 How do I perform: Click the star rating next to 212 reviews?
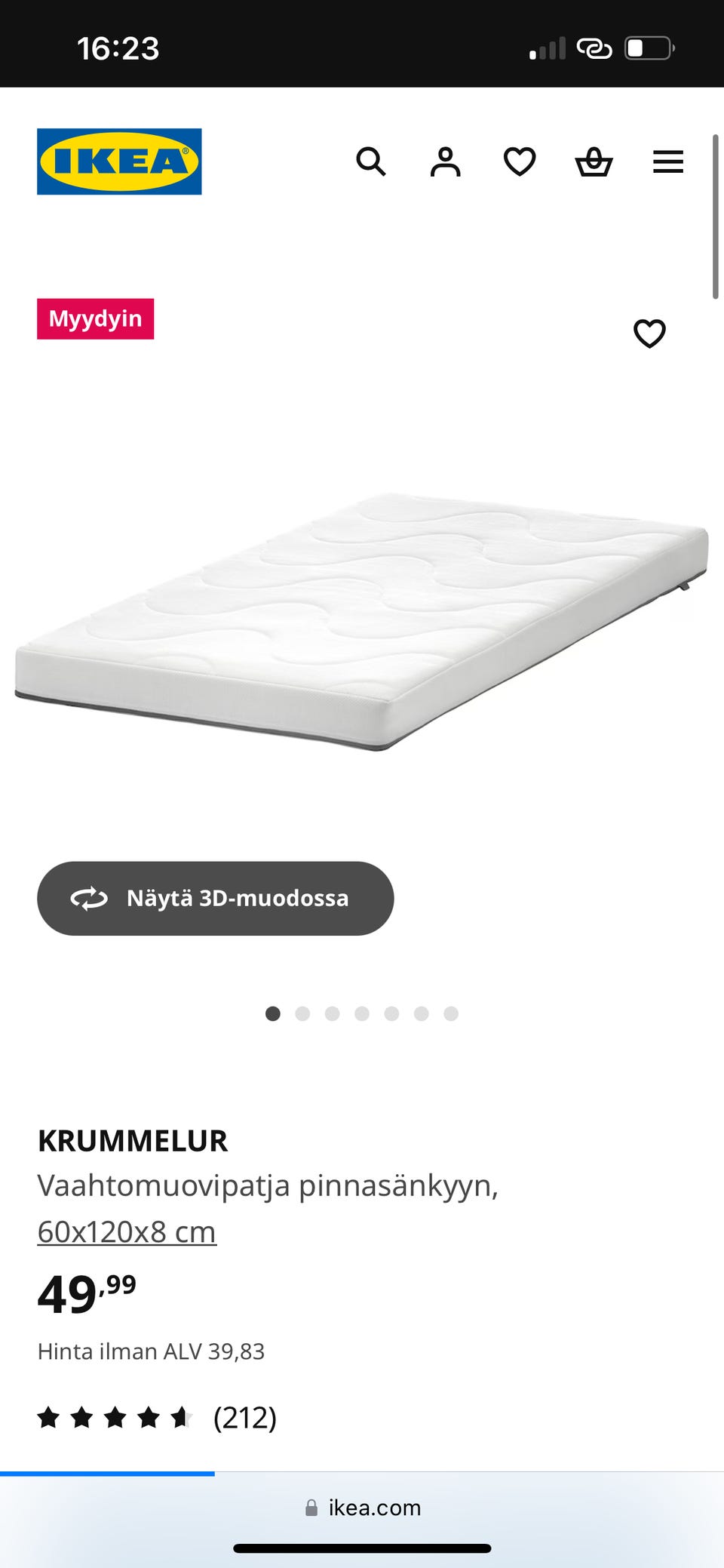113,1418
